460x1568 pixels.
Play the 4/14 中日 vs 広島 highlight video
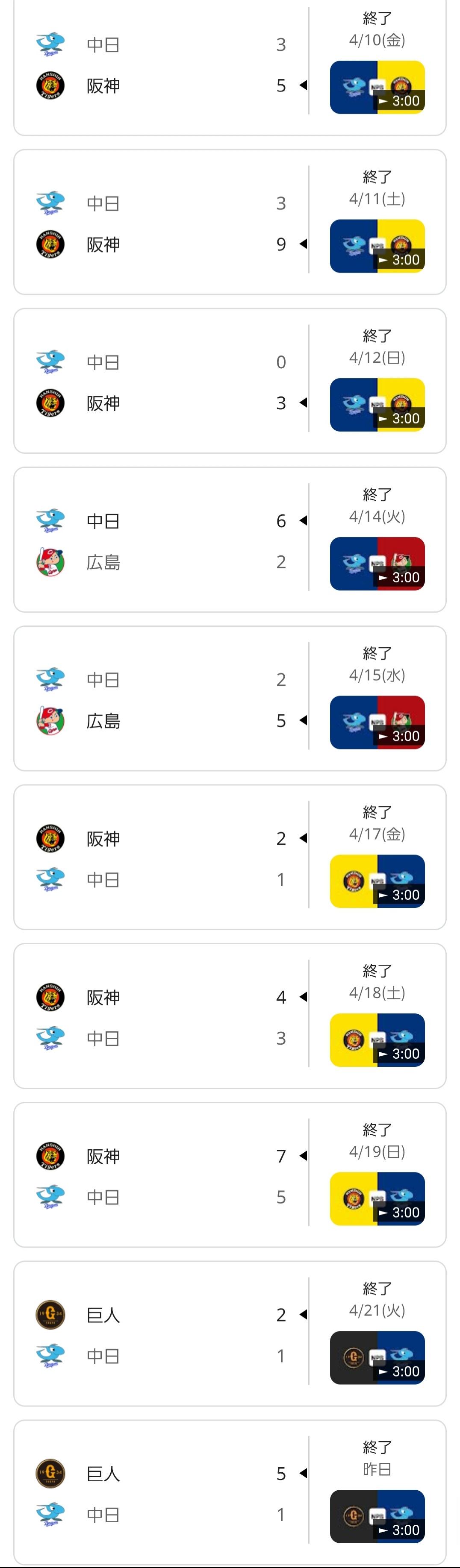click(377, 564)
